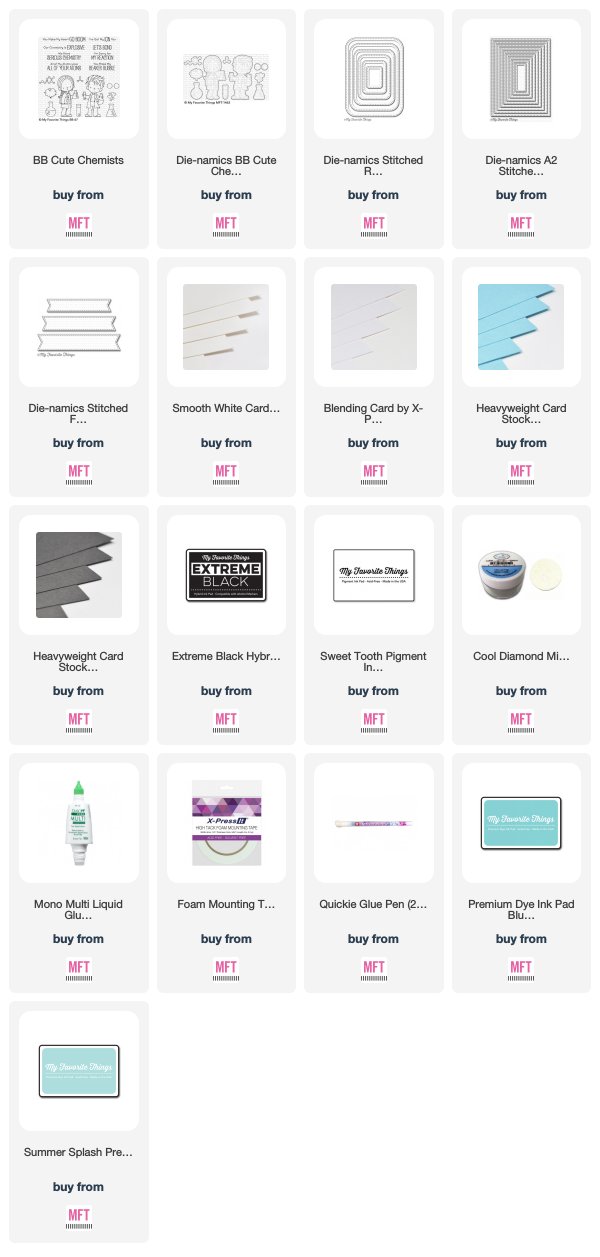View the Smooth White Card… product
600x1257 pixels.
coord(226,326)
